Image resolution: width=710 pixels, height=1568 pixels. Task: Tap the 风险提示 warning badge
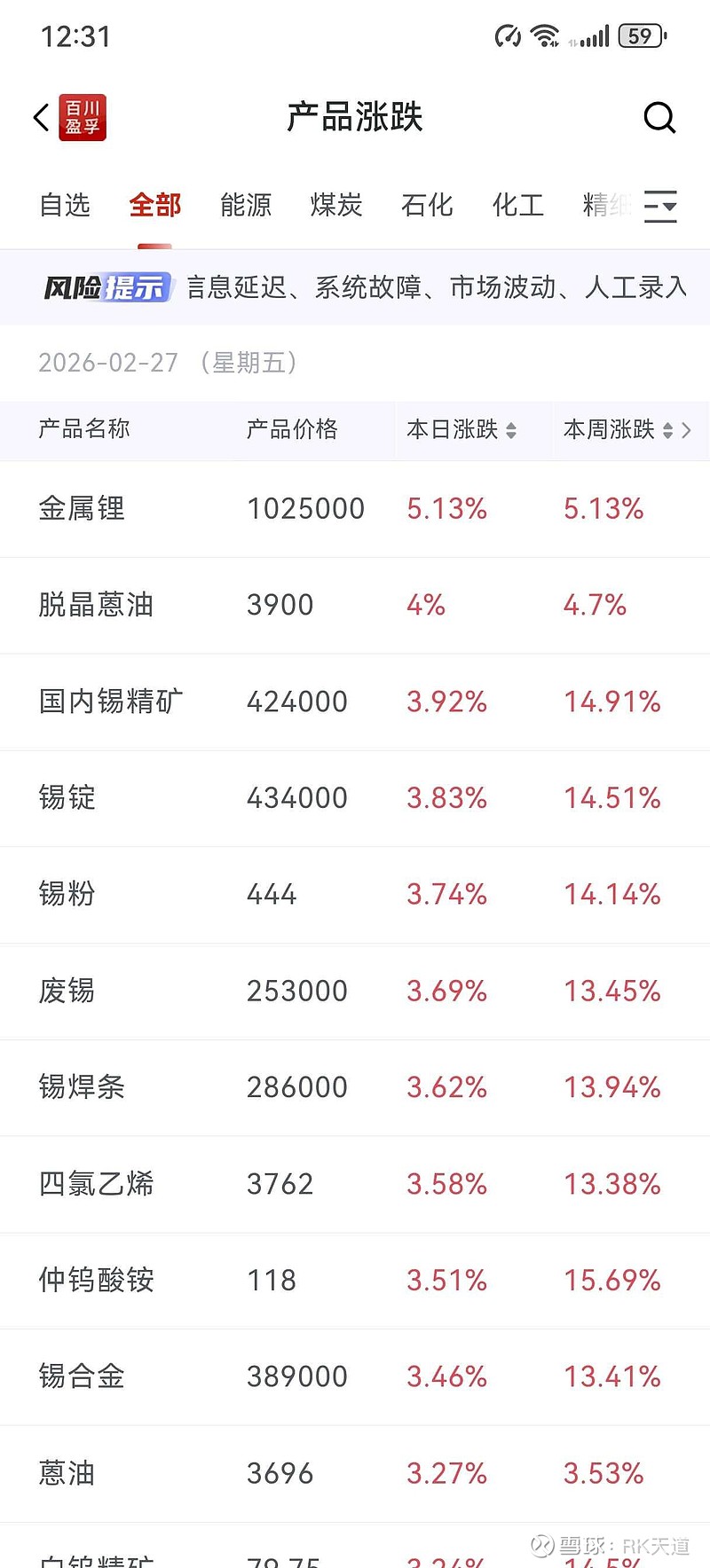[x=105, y=286]
